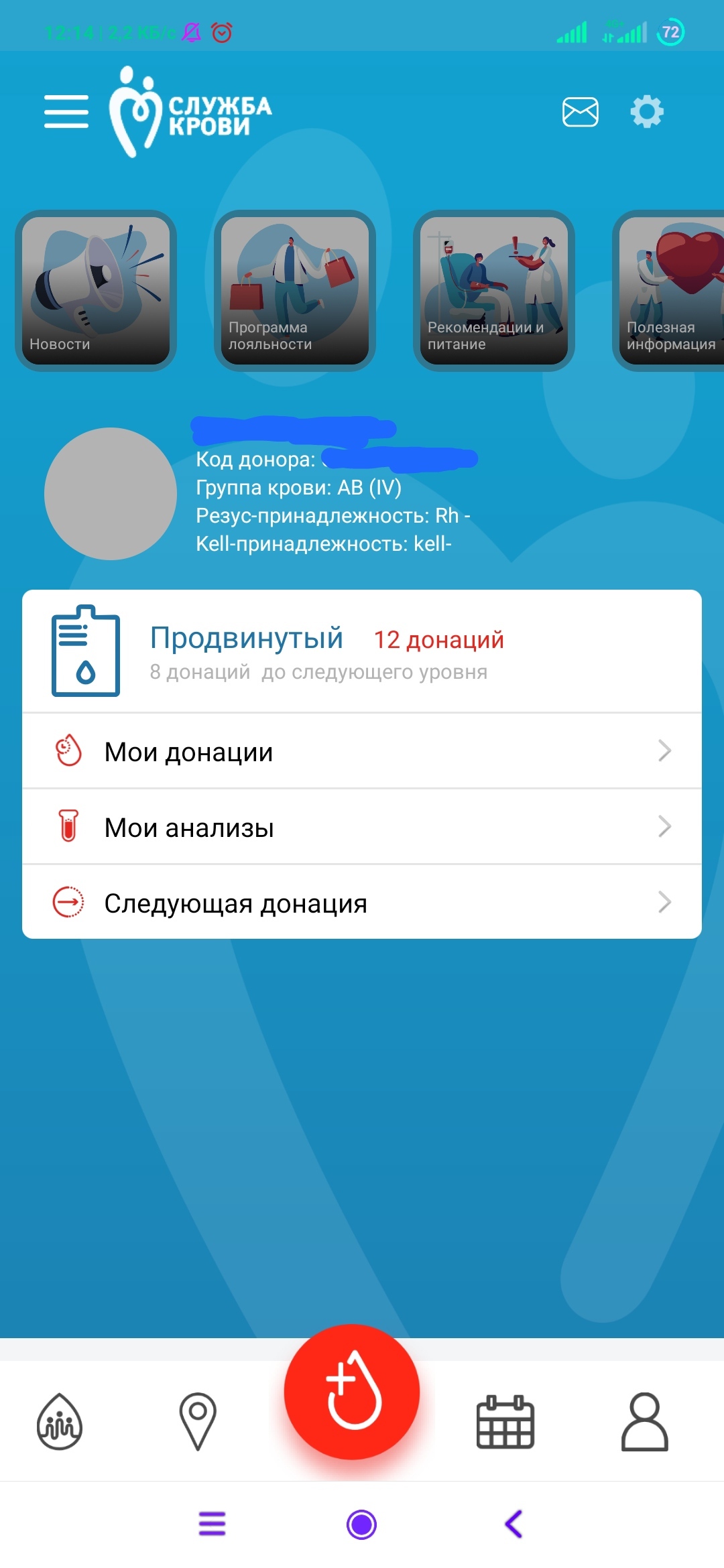Open Следующая донация
Image resolution: width=724 pixels, height=1568 pixels.
[362, 903]
